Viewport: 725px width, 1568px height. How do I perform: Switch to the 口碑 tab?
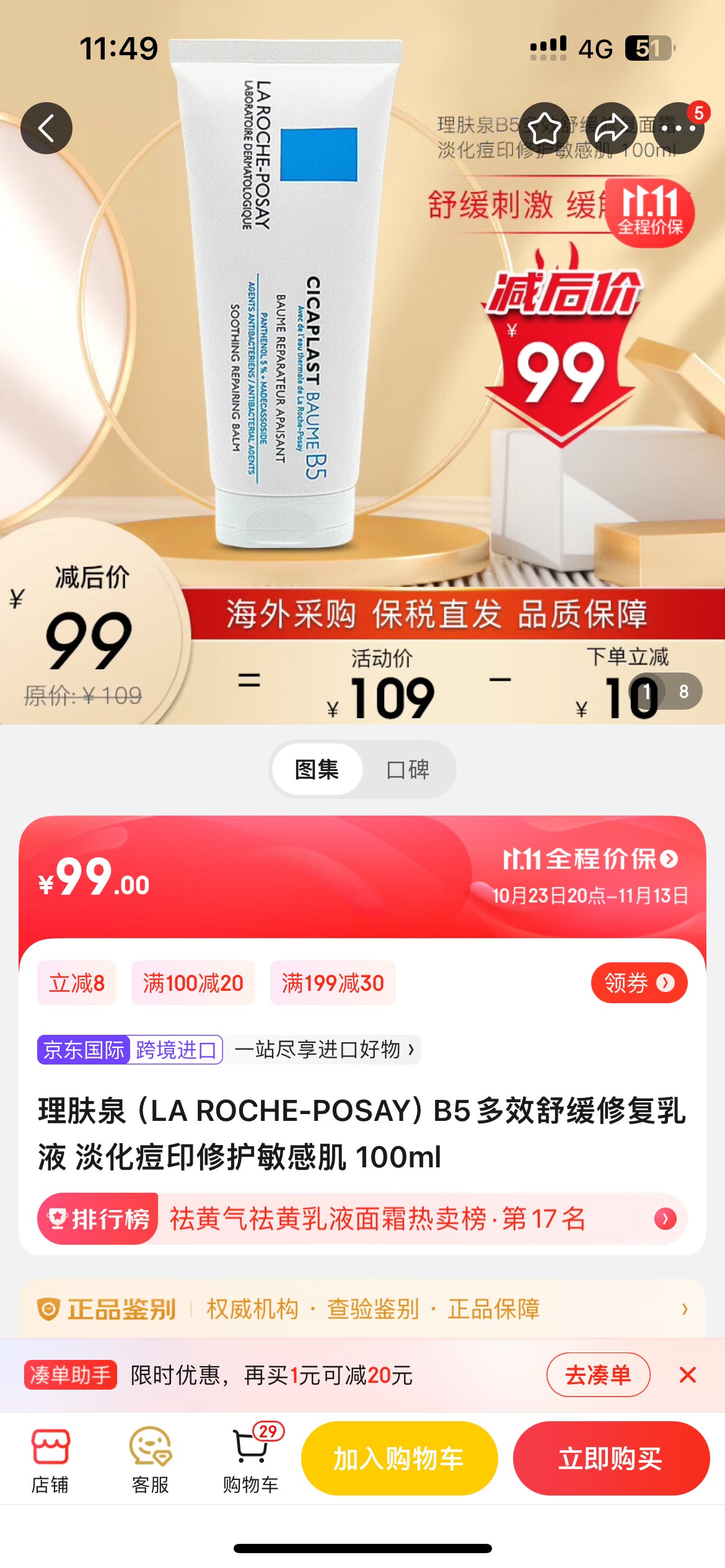click(x=408, y=769)
